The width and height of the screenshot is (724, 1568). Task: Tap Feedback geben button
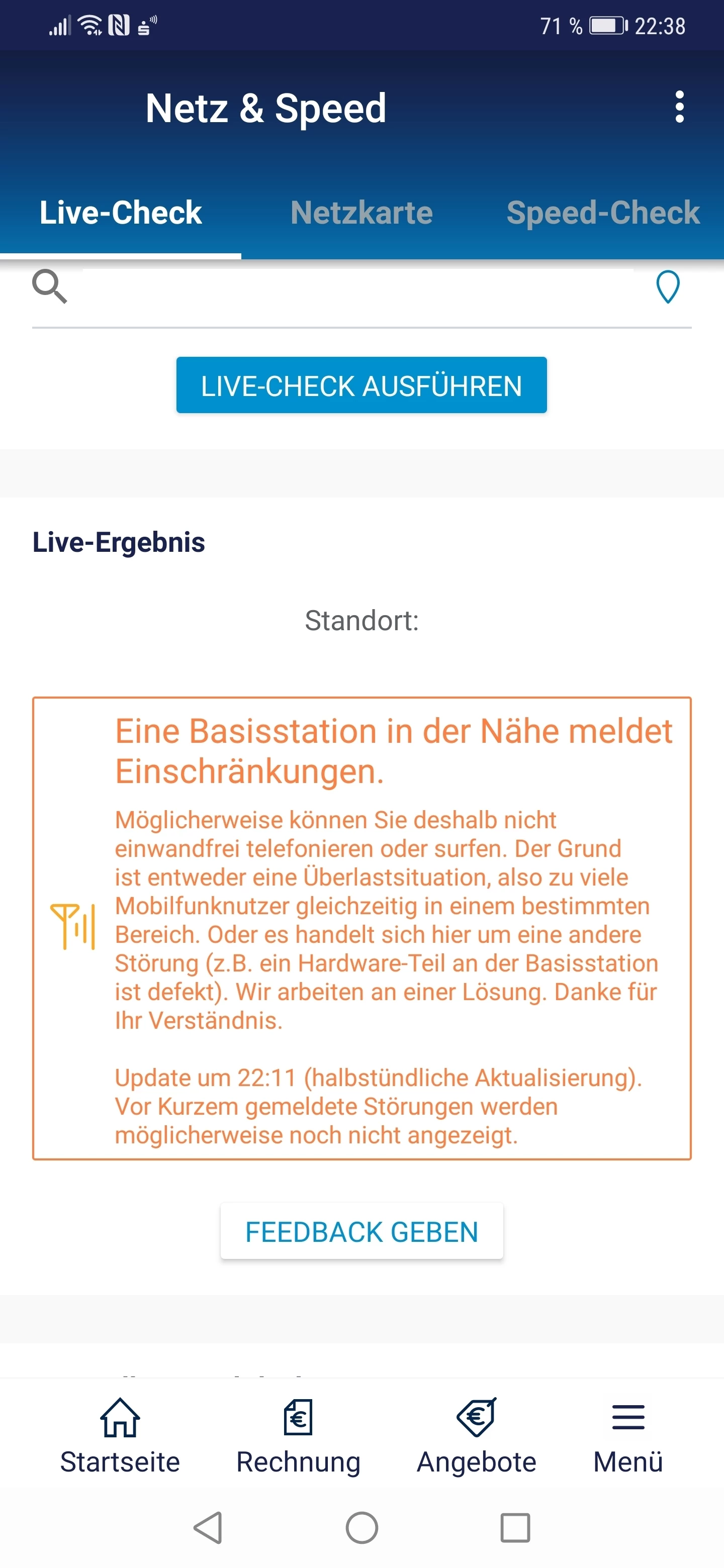[361, 1231]
